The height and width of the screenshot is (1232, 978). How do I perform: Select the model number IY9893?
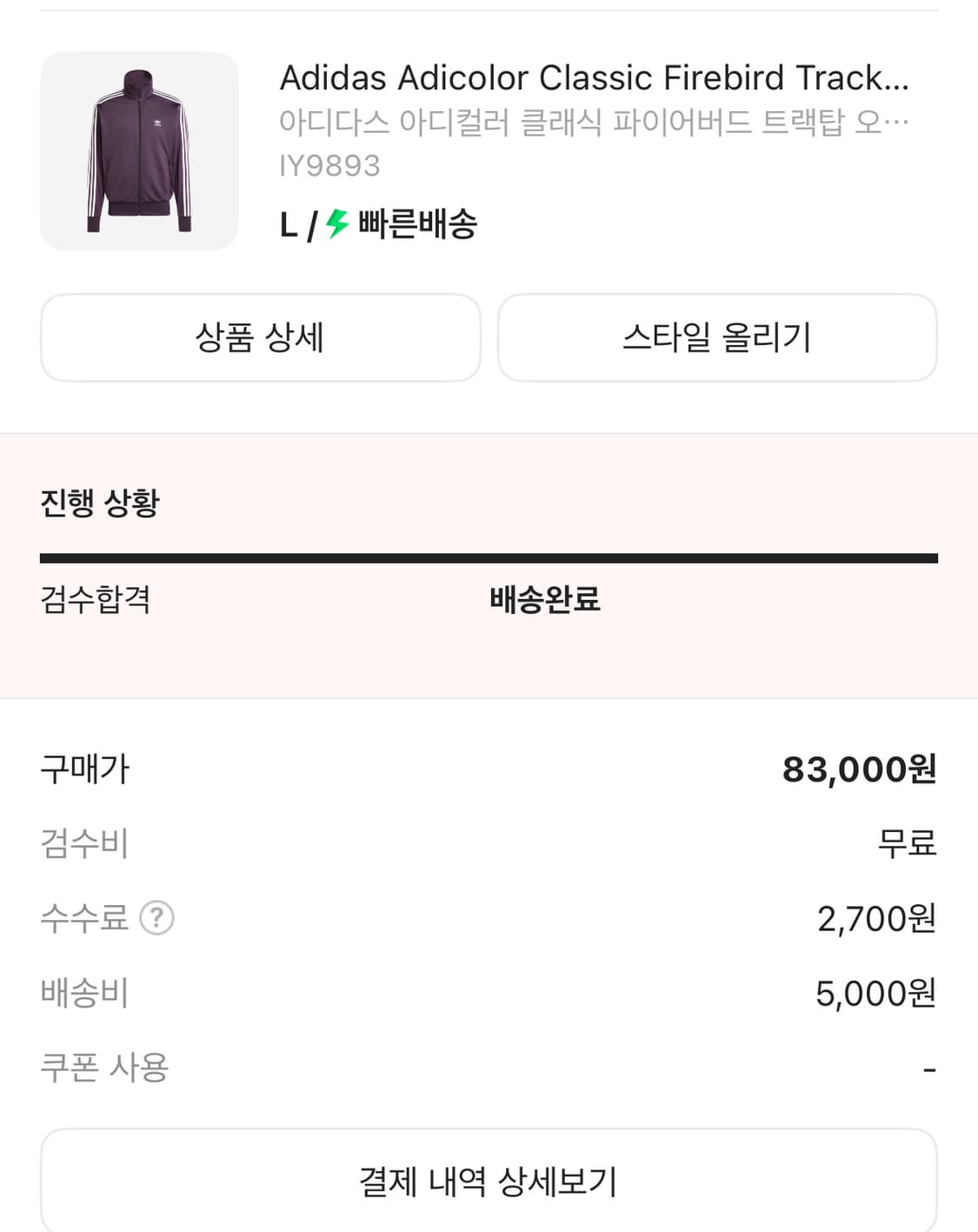(x=330, y=166)
